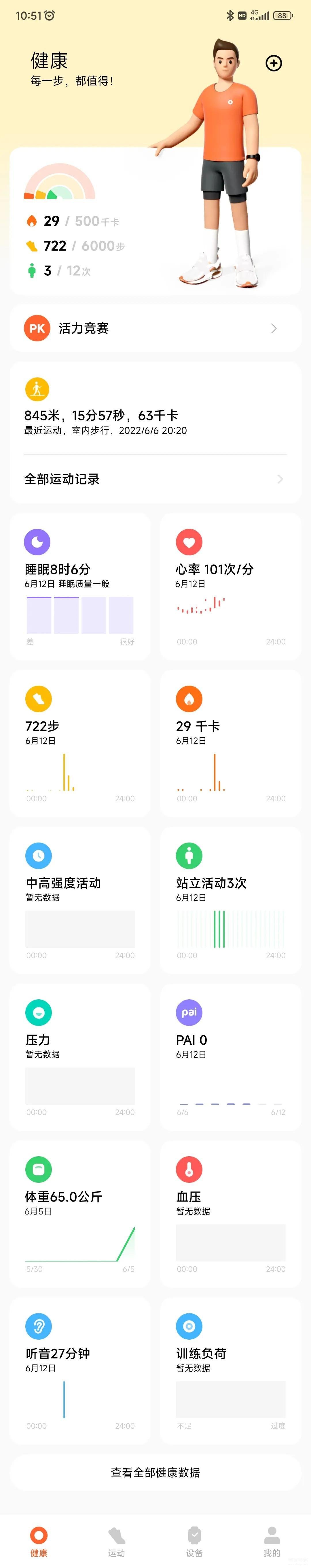Check the PAI 0 card
The width and height of the screenshot is (311, 1568).
tap(230, 1057)
